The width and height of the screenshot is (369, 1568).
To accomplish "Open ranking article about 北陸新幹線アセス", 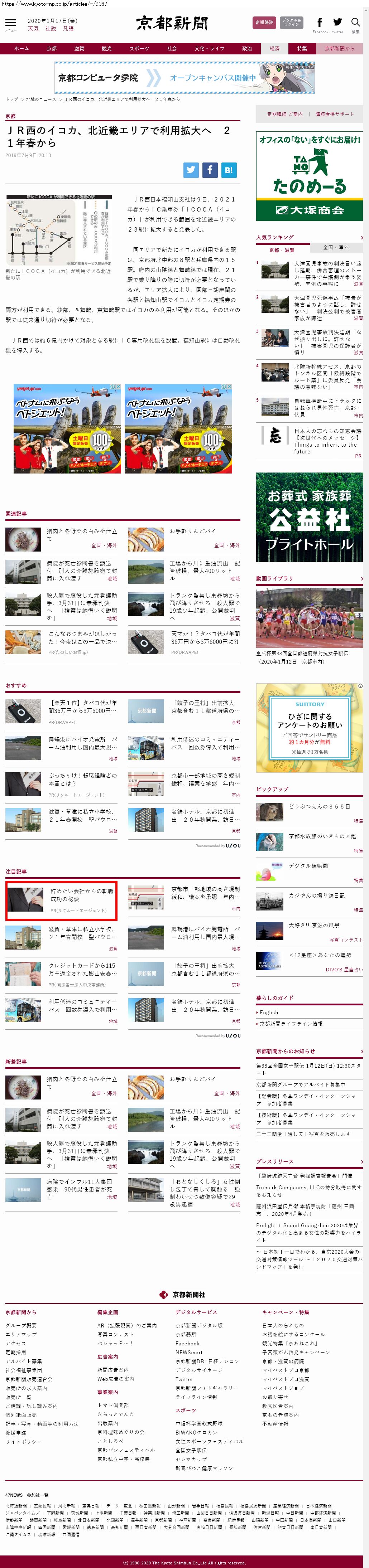I will coord(327,376).
